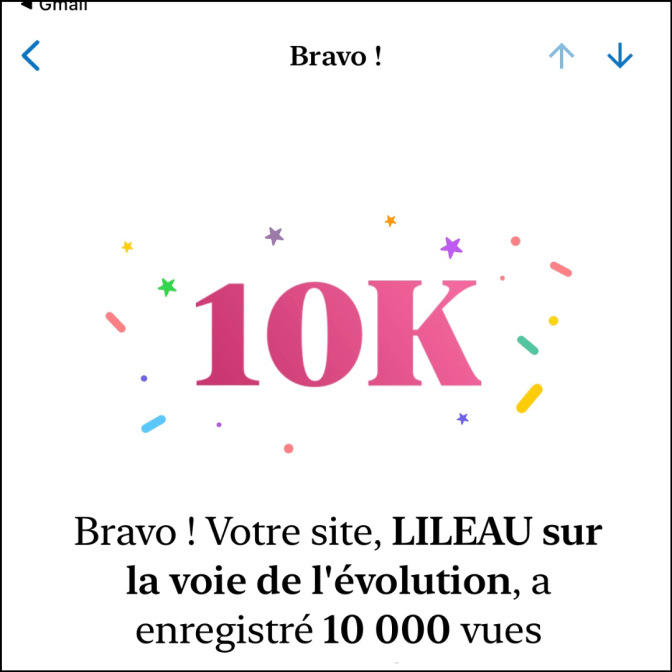Go back to the mailbox list
The width and height of the screenshot is (672, 672).
31,56
